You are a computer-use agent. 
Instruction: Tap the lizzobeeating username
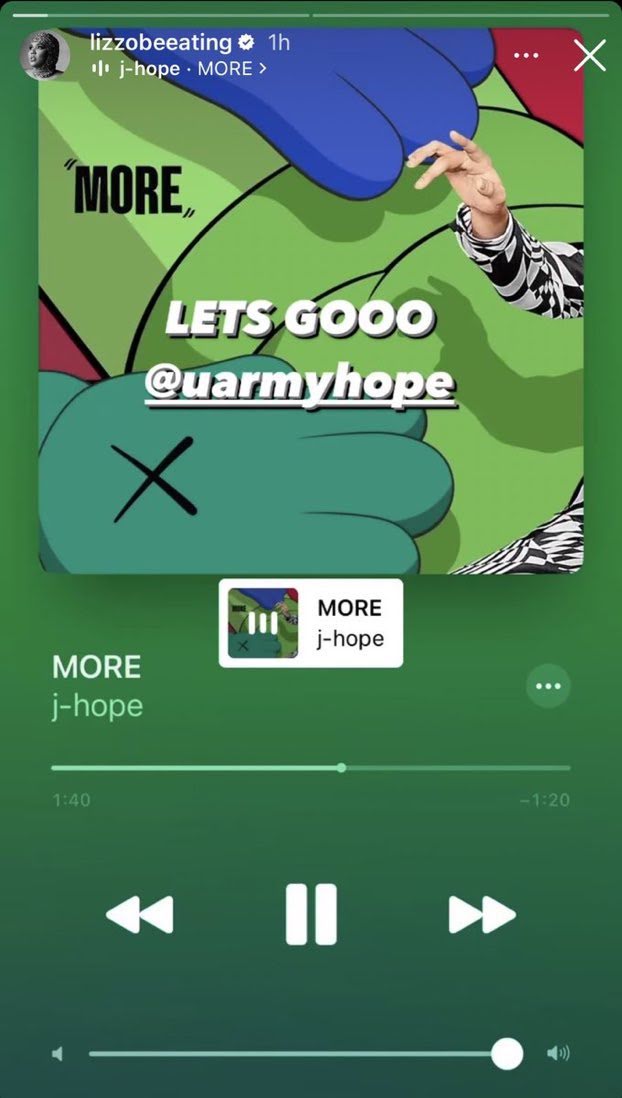click(x=159, y=43)
